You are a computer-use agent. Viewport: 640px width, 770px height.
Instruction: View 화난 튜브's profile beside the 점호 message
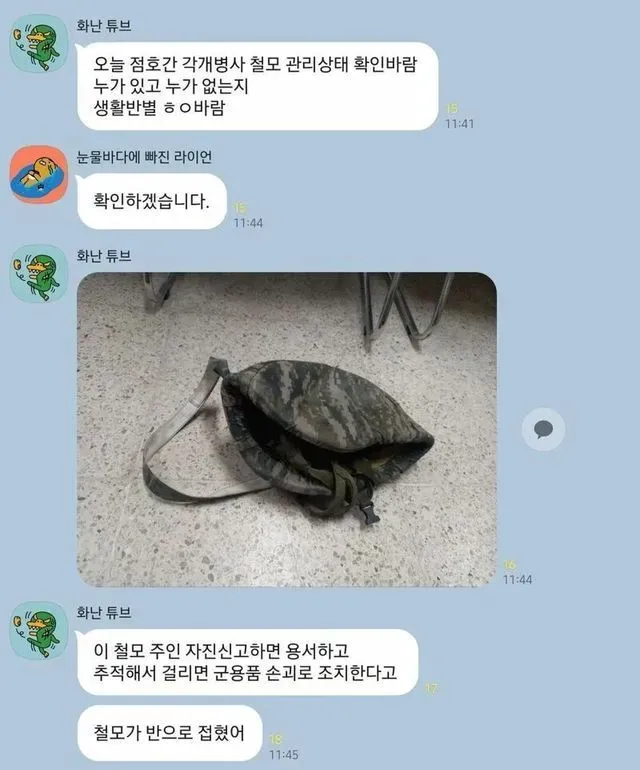[x=38, y=42]
